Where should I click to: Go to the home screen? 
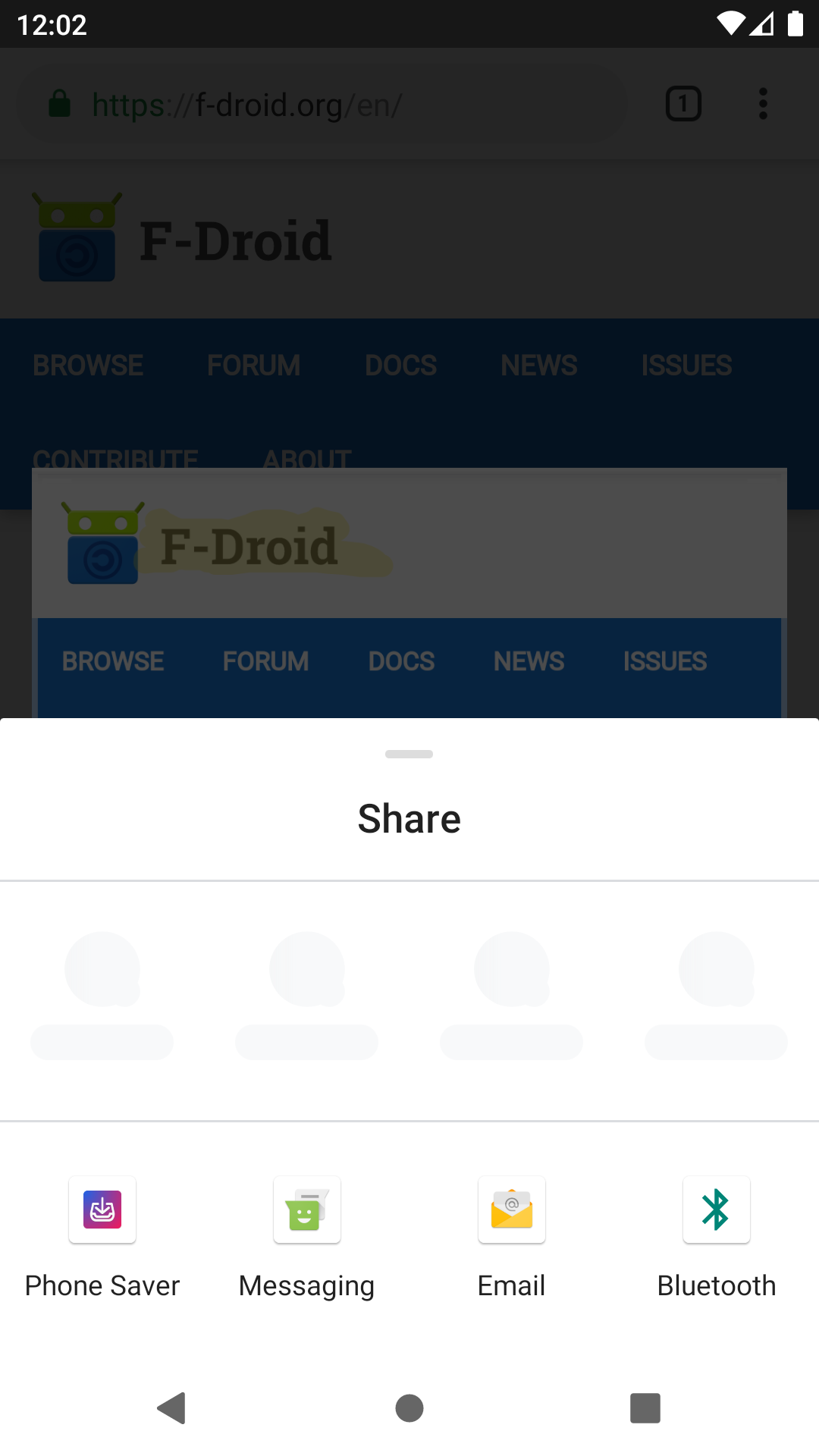point(409,1408)
